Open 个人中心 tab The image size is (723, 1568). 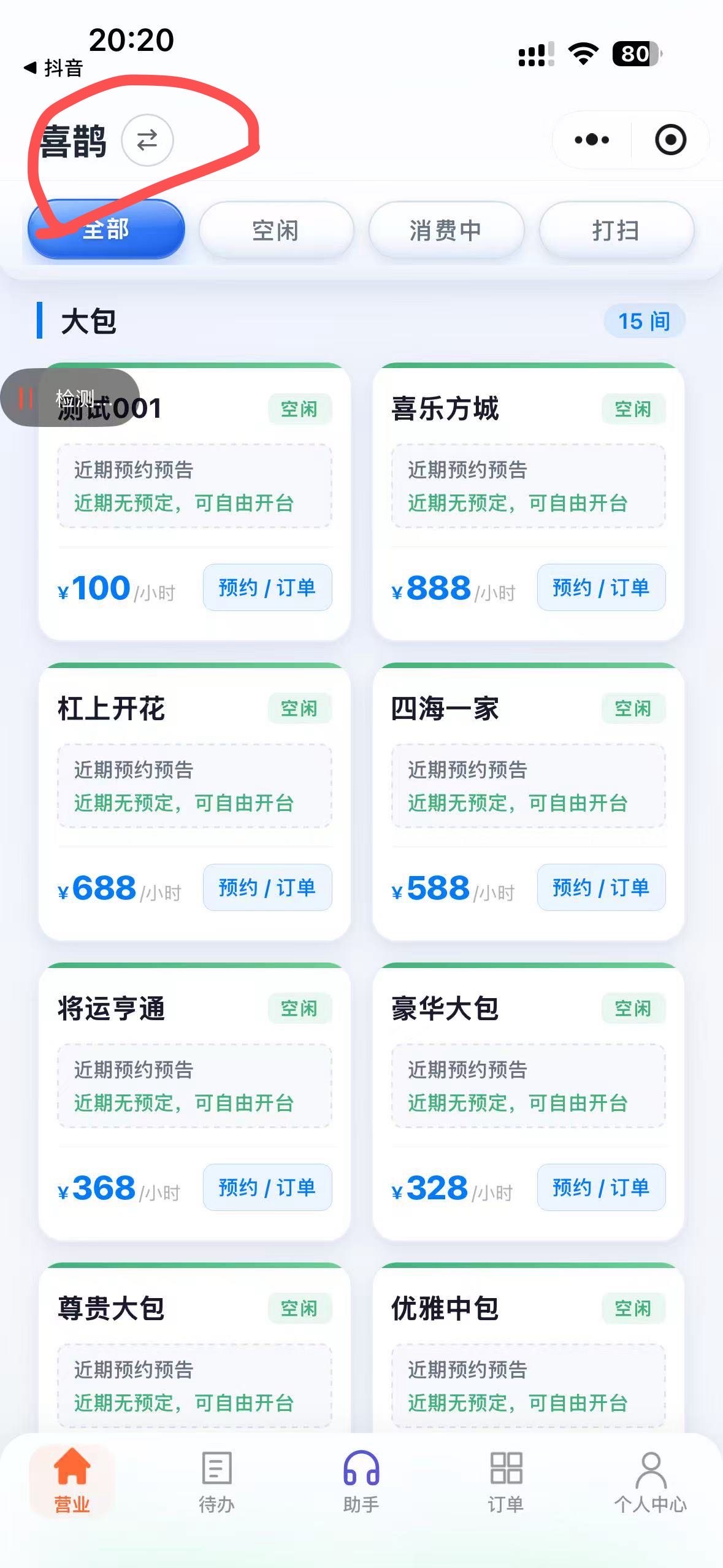coord(650,1481)
